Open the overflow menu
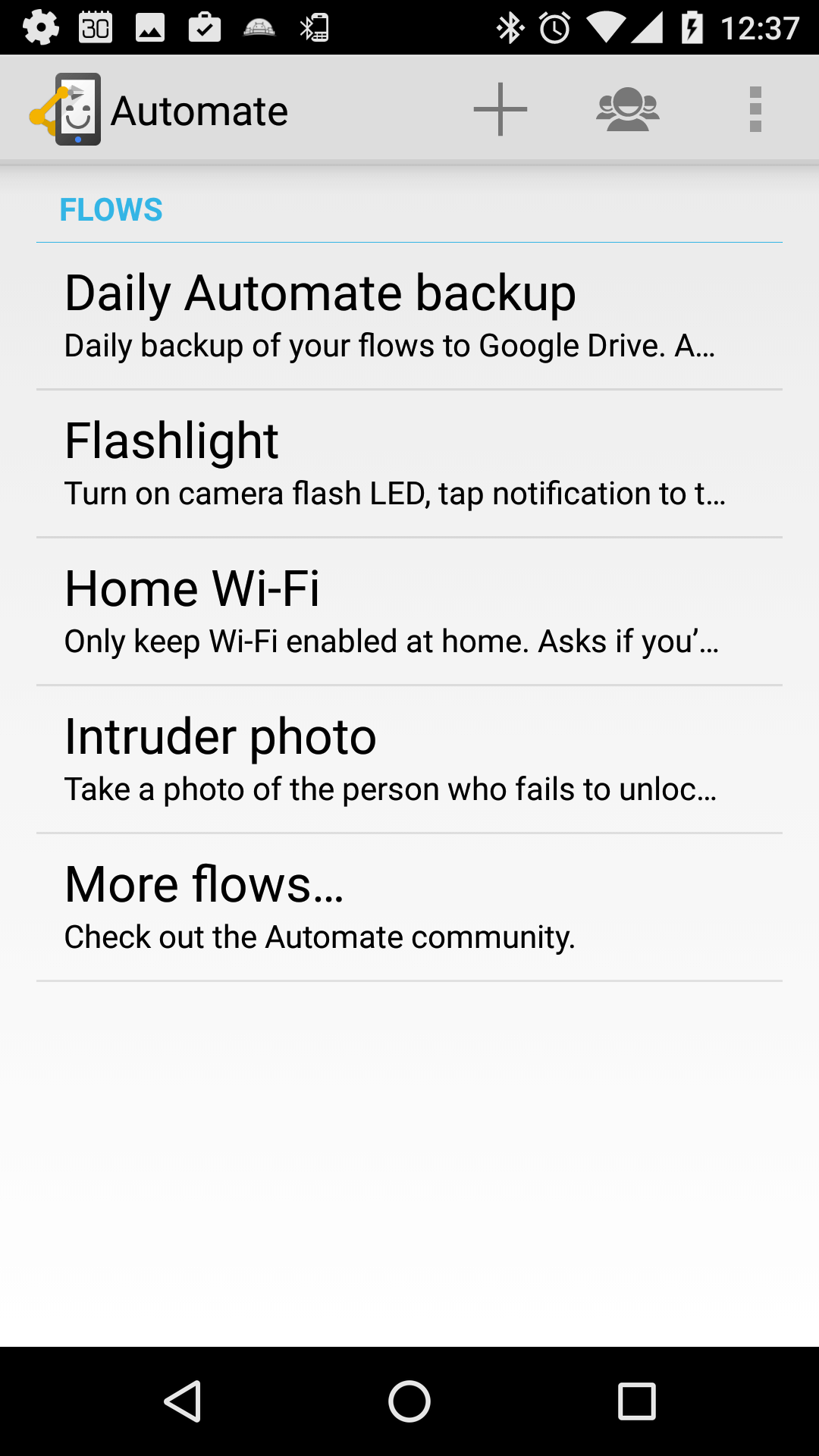Viewport: 819px width, 1456px height. [755, 109]
